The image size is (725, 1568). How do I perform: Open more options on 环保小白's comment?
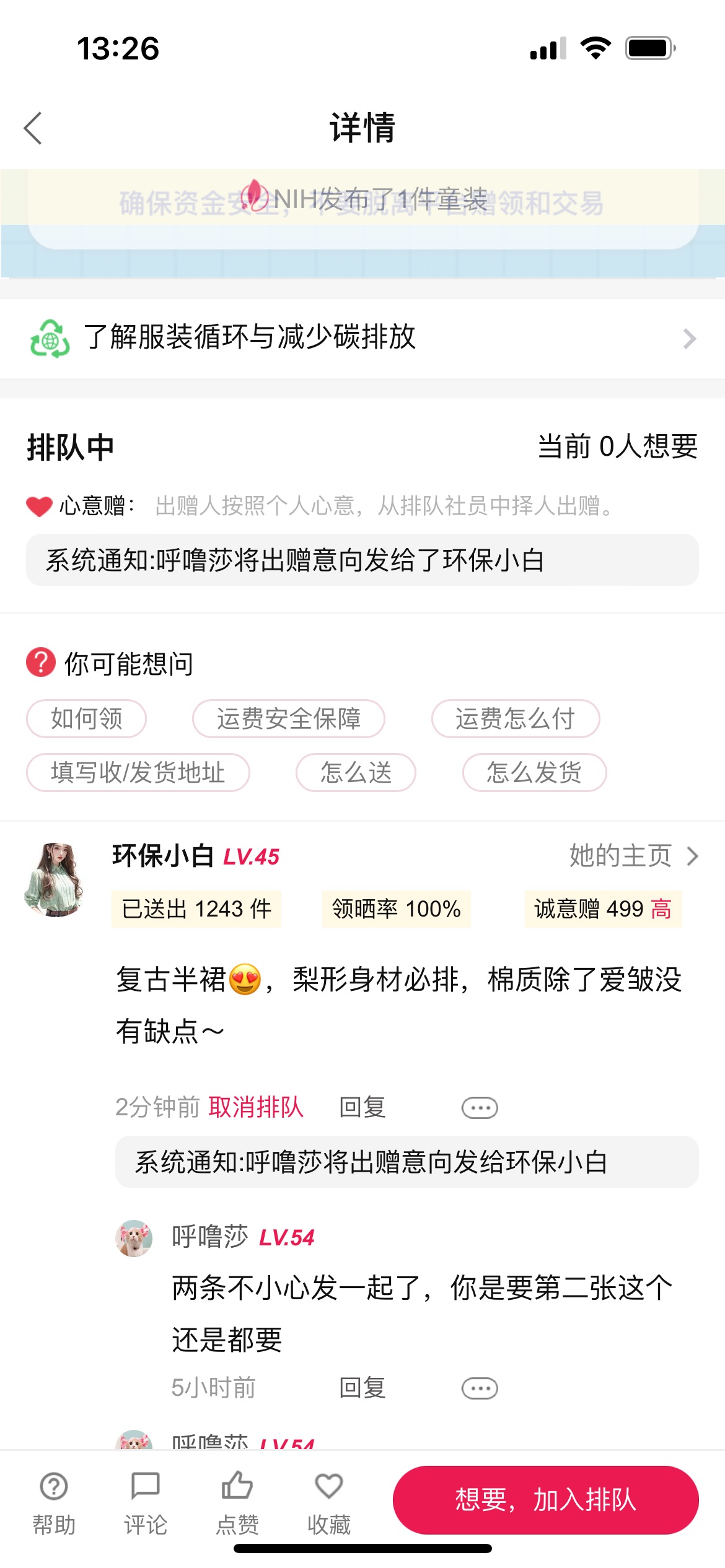click(x=480, y=1107)
